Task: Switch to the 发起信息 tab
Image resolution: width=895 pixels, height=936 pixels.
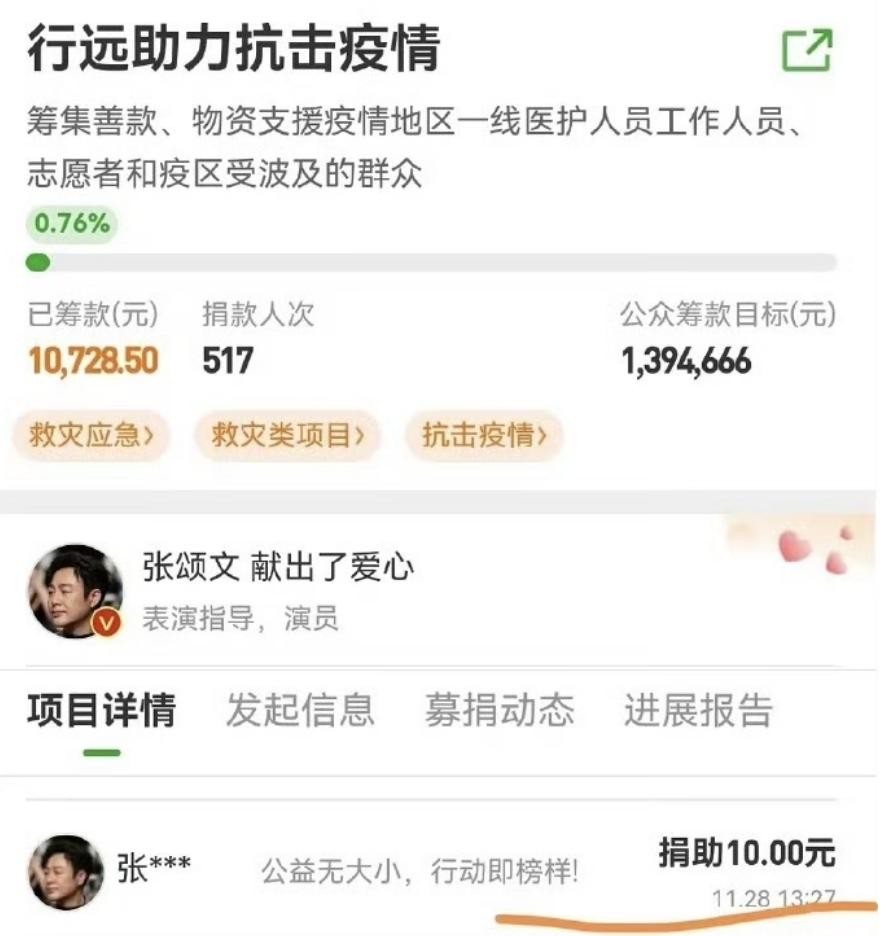Action: 300,710
